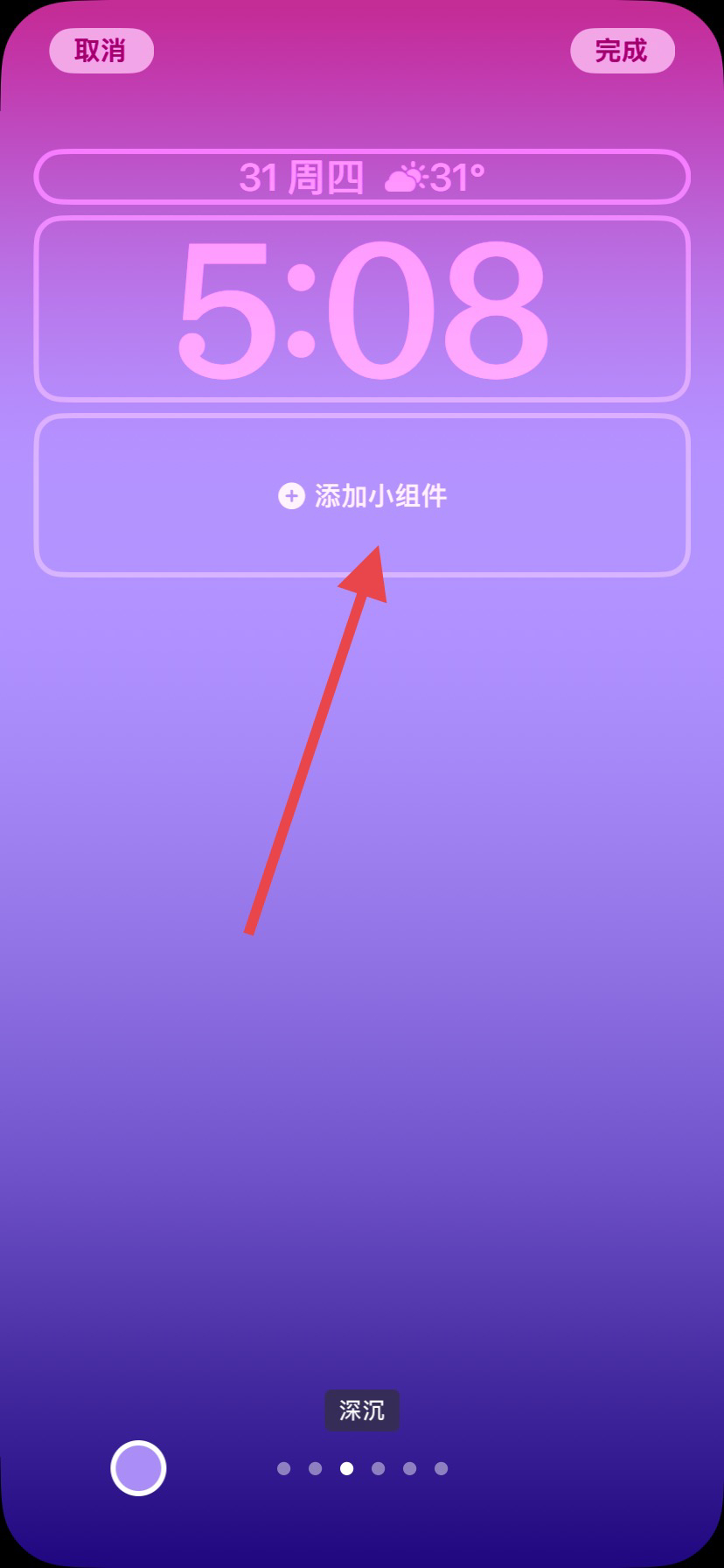Open the purple color picker circle
Viewport: 724px width, 1568px height.
tap(138, 1467)
